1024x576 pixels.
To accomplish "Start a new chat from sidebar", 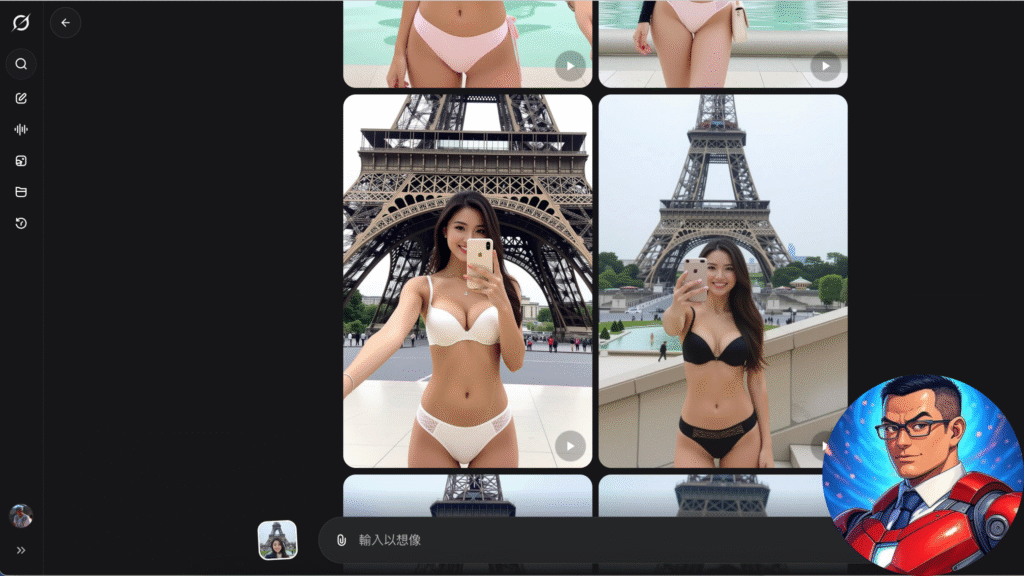I will click(21, 98).
